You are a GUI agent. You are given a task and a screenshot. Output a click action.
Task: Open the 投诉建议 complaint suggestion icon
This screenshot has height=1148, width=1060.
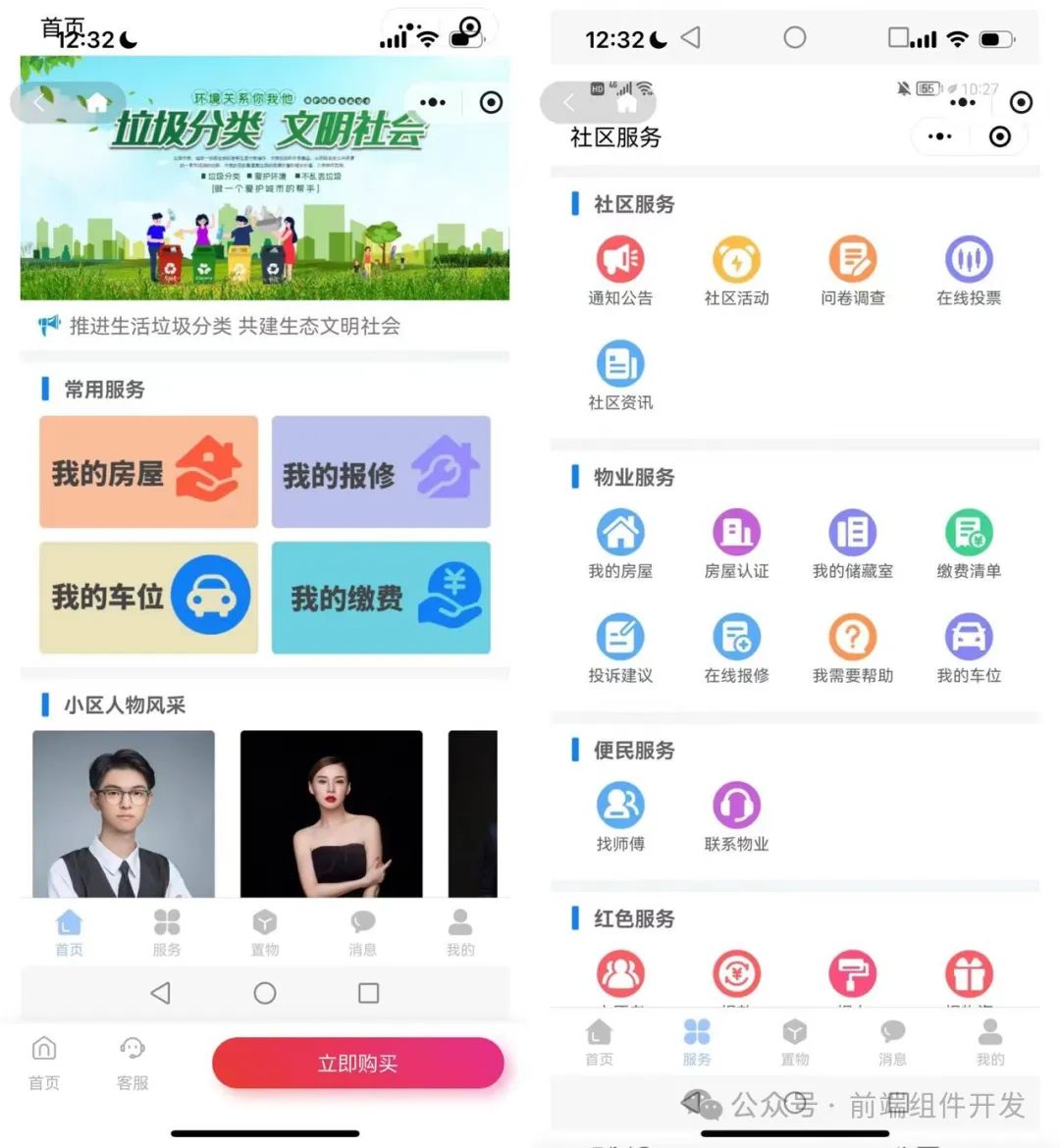[x=619, y=638]
